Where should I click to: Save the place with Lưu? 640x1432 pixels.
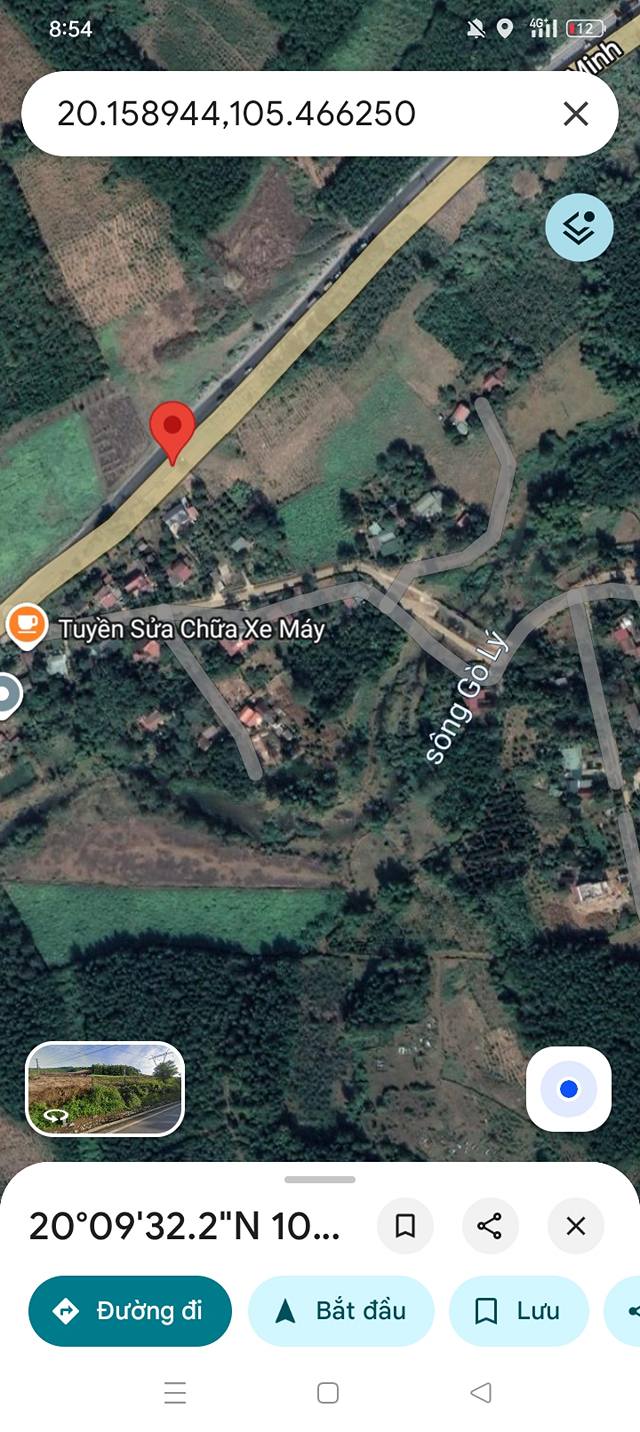tap(518, 1311)
